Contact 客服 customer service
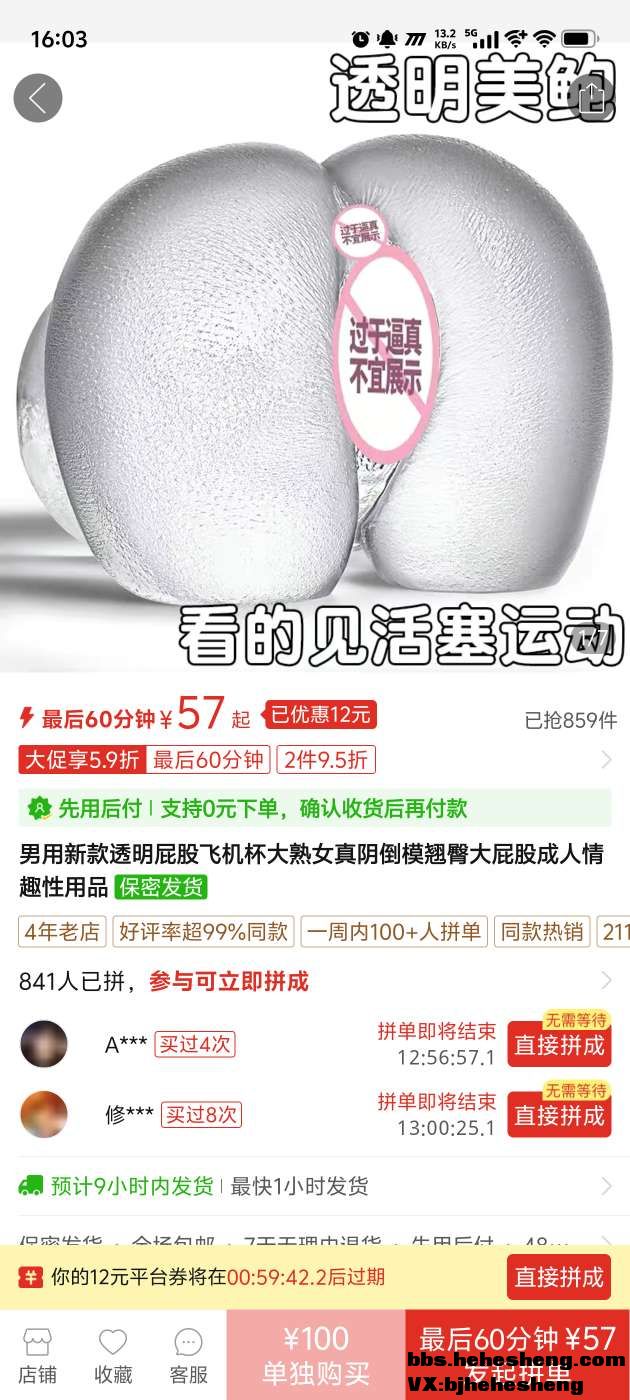This screenshot has height=1400, width=630. click(188, 1356)
